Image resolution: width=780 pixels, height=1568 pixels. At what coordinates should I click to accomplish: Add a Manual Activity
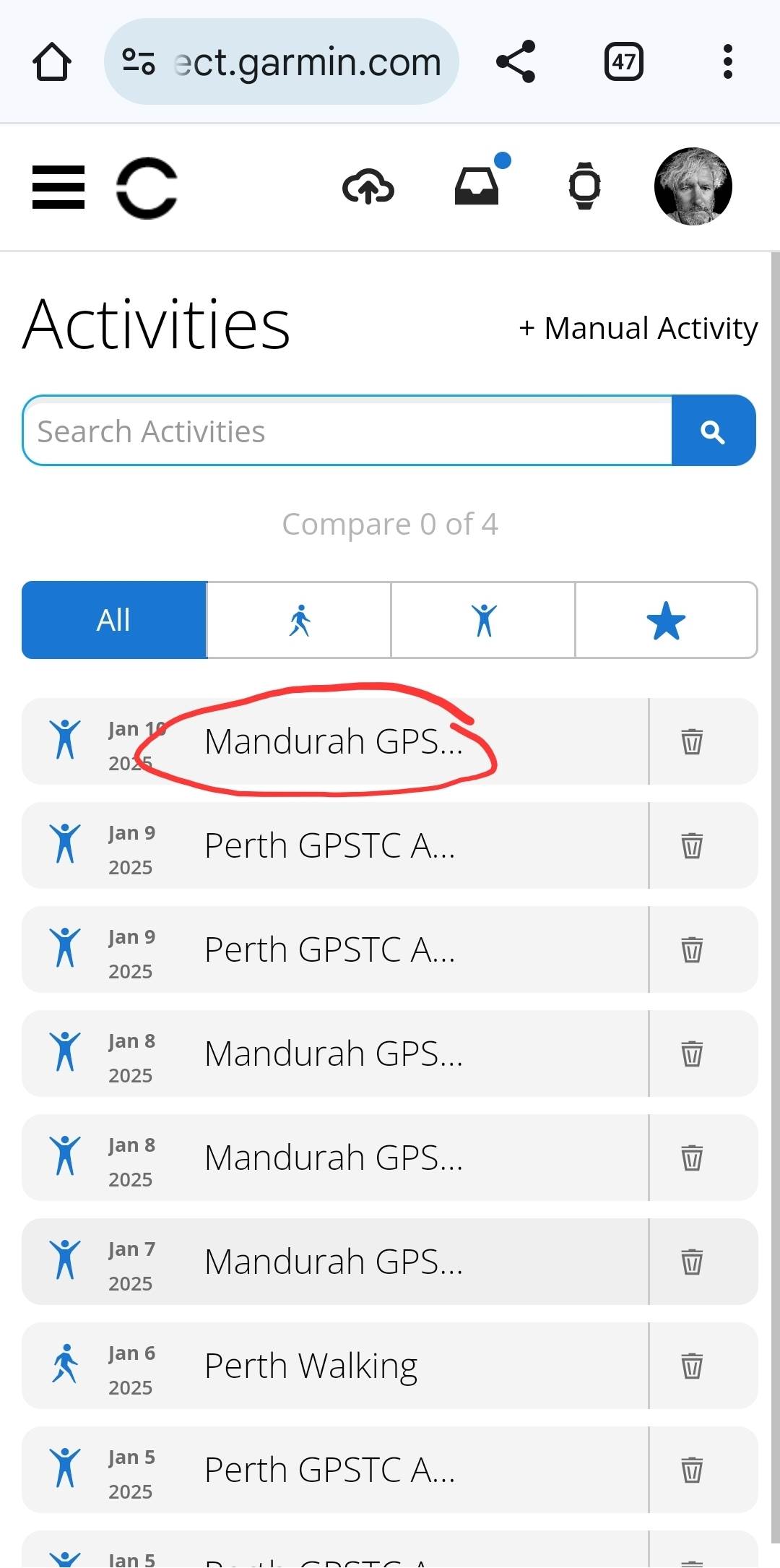(638, 328)
